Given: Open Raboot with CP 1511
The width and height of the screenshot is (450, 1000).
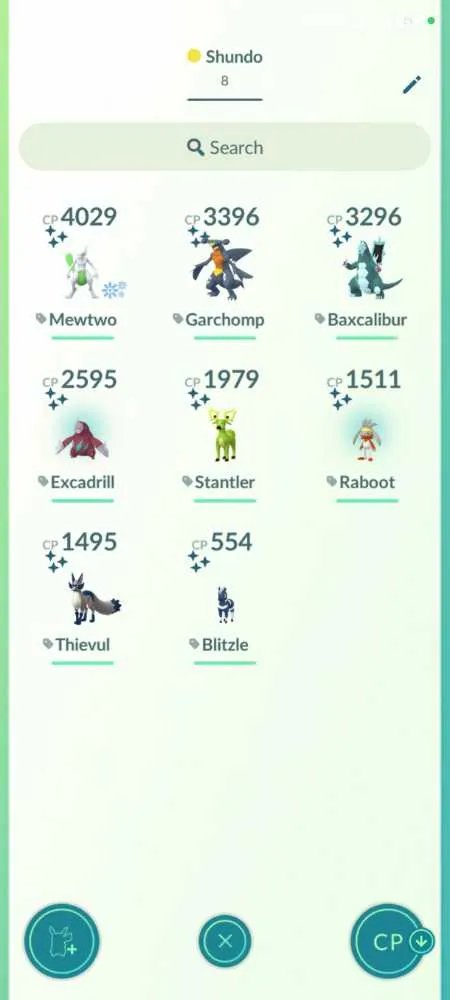Looking at the screenshot, I should coord(367,434).
